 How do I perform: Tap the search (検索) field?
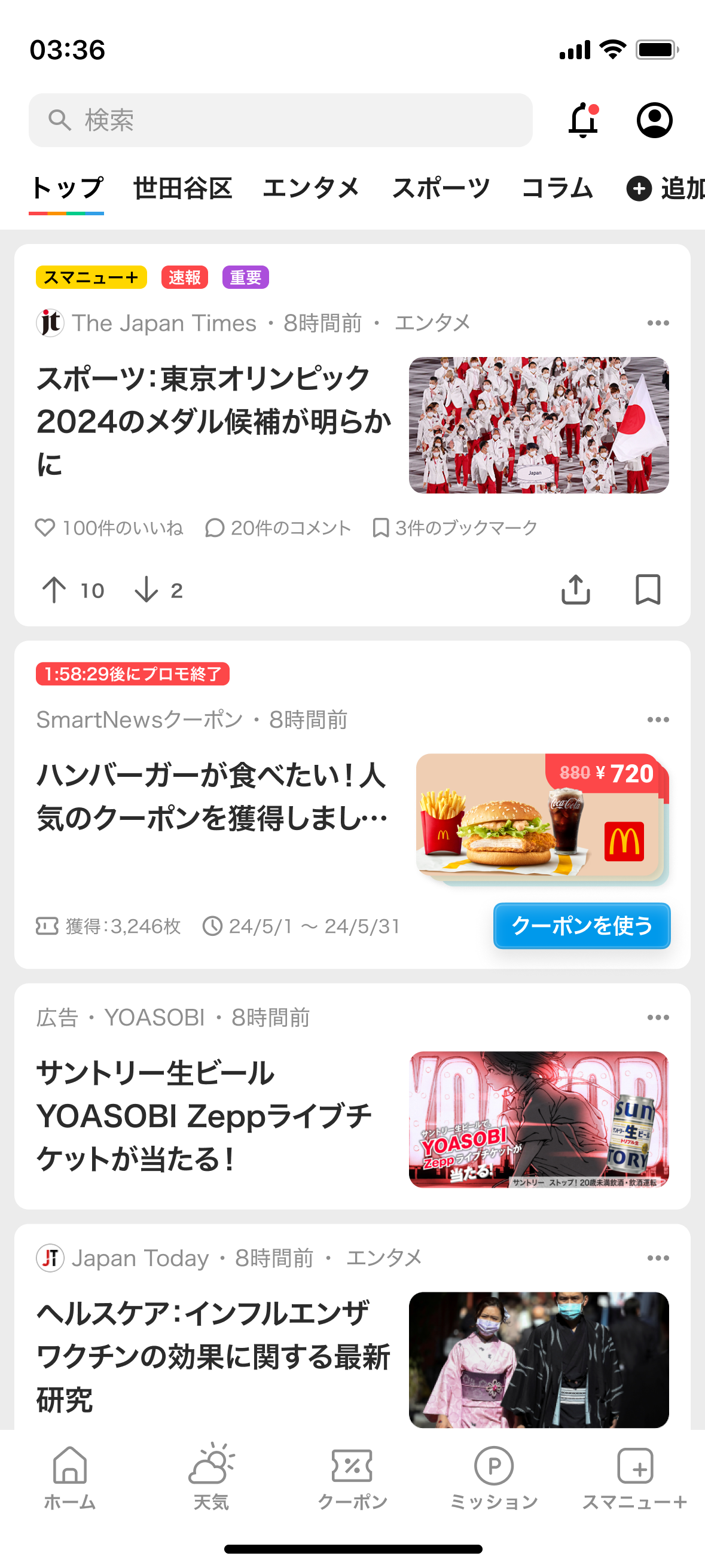point(281,120)
